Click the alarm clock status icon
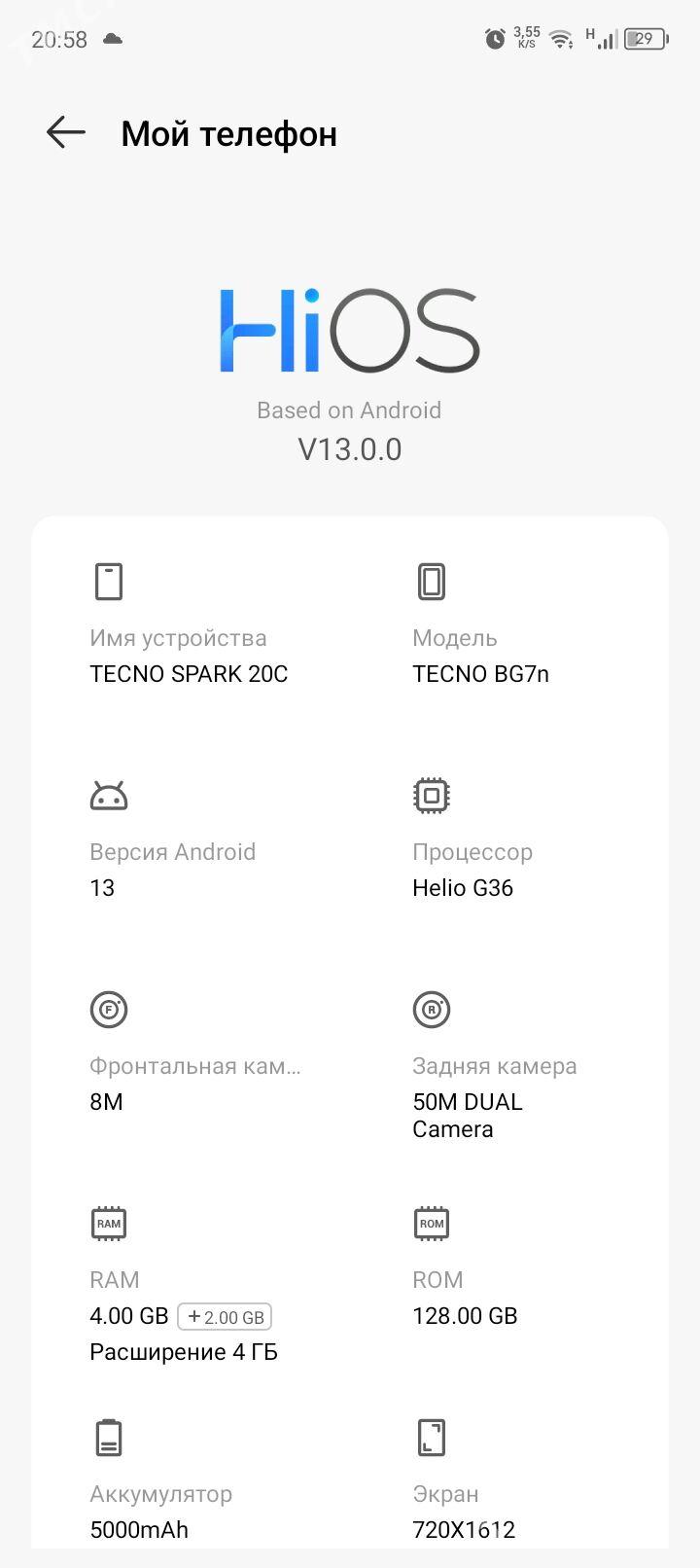This screenshot has height=1568, width=700. pos(495,39)
